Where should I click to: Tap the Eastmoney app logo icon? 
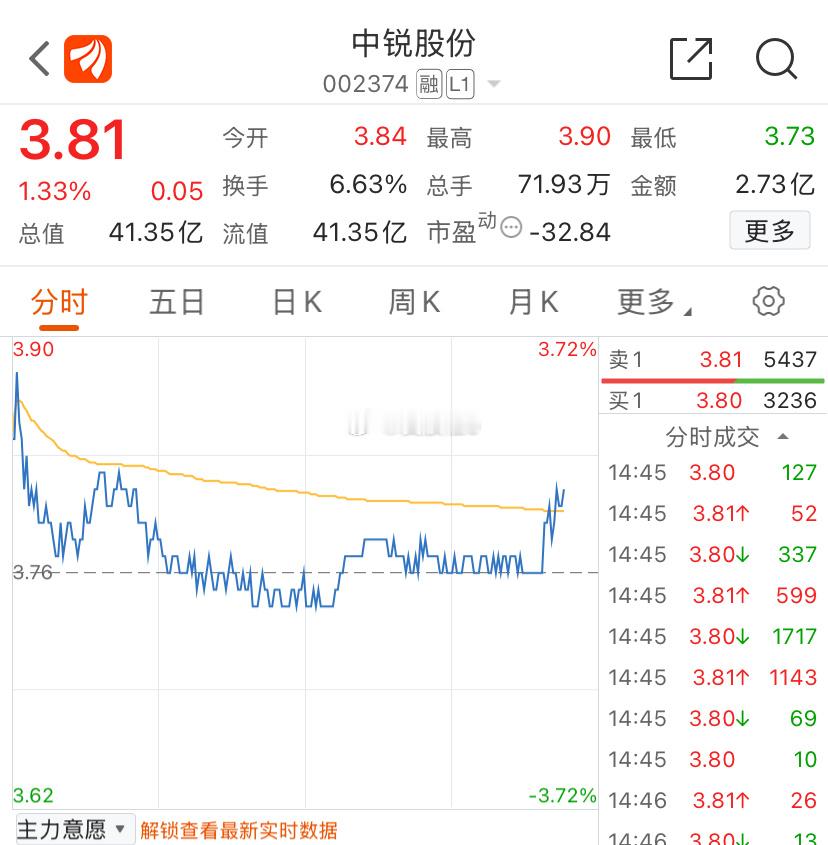[89, 58]
